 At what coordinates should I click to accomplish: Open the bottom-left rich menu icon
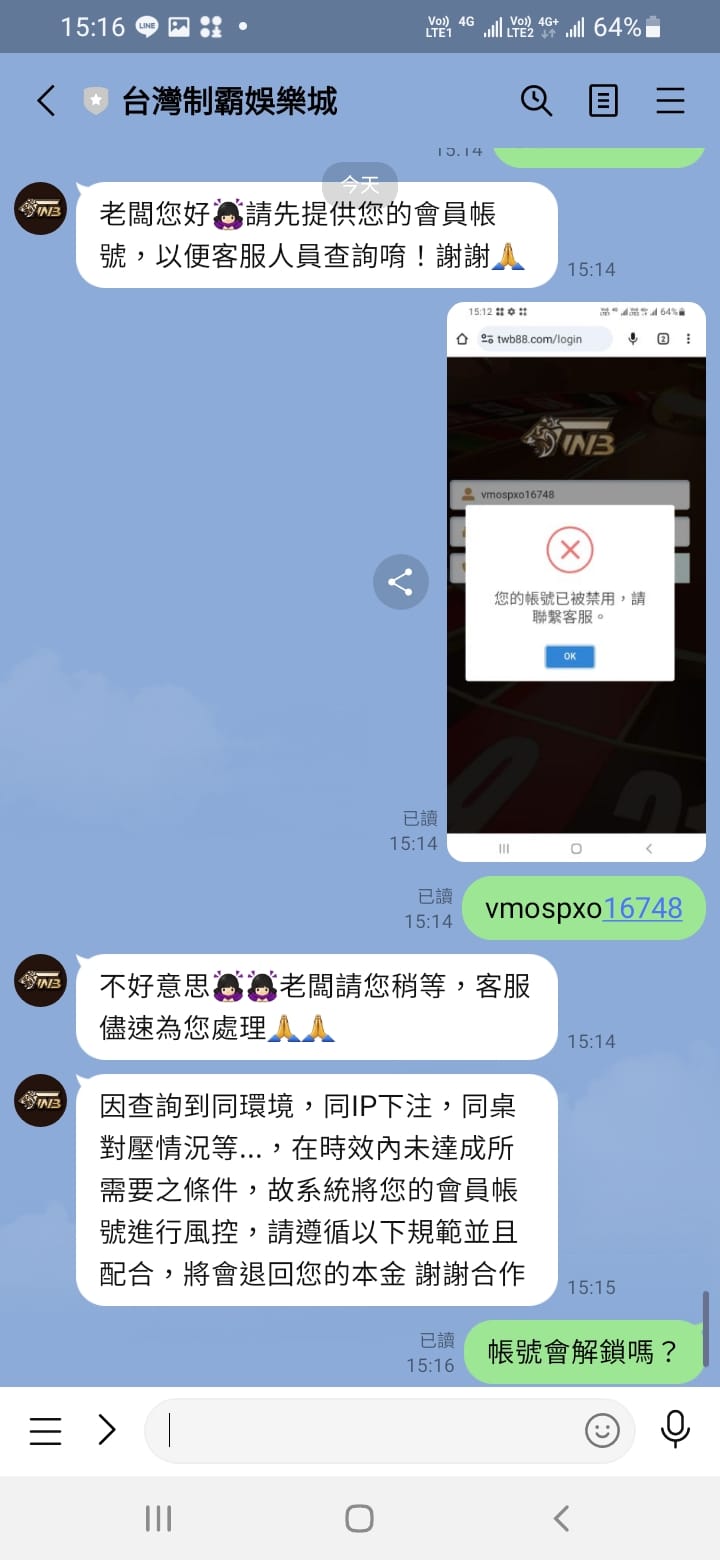(45, 1431)
